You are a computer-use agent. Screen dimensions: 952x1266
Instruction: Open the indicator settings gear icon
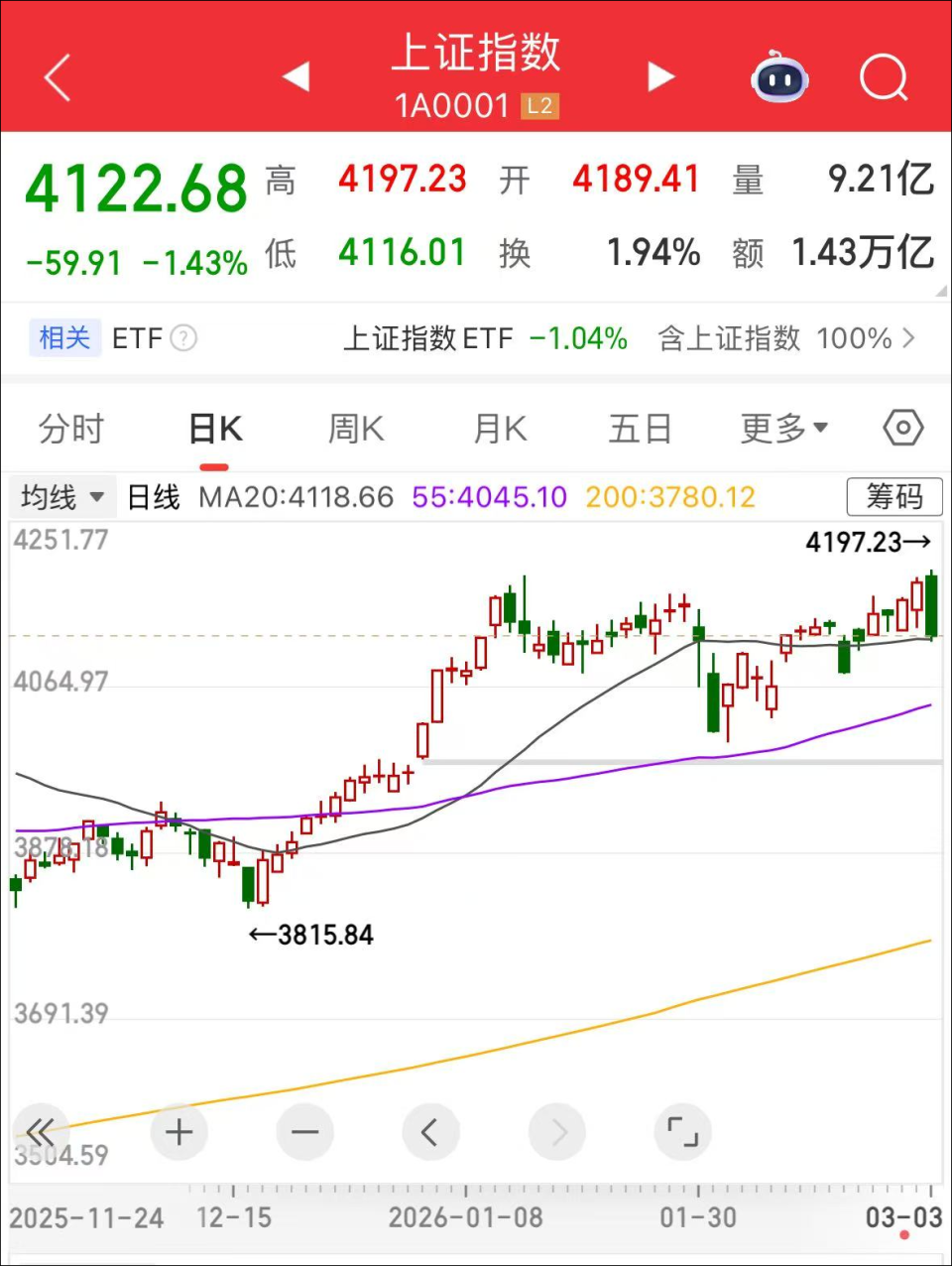pyautogui.click(x=900, y=428)
